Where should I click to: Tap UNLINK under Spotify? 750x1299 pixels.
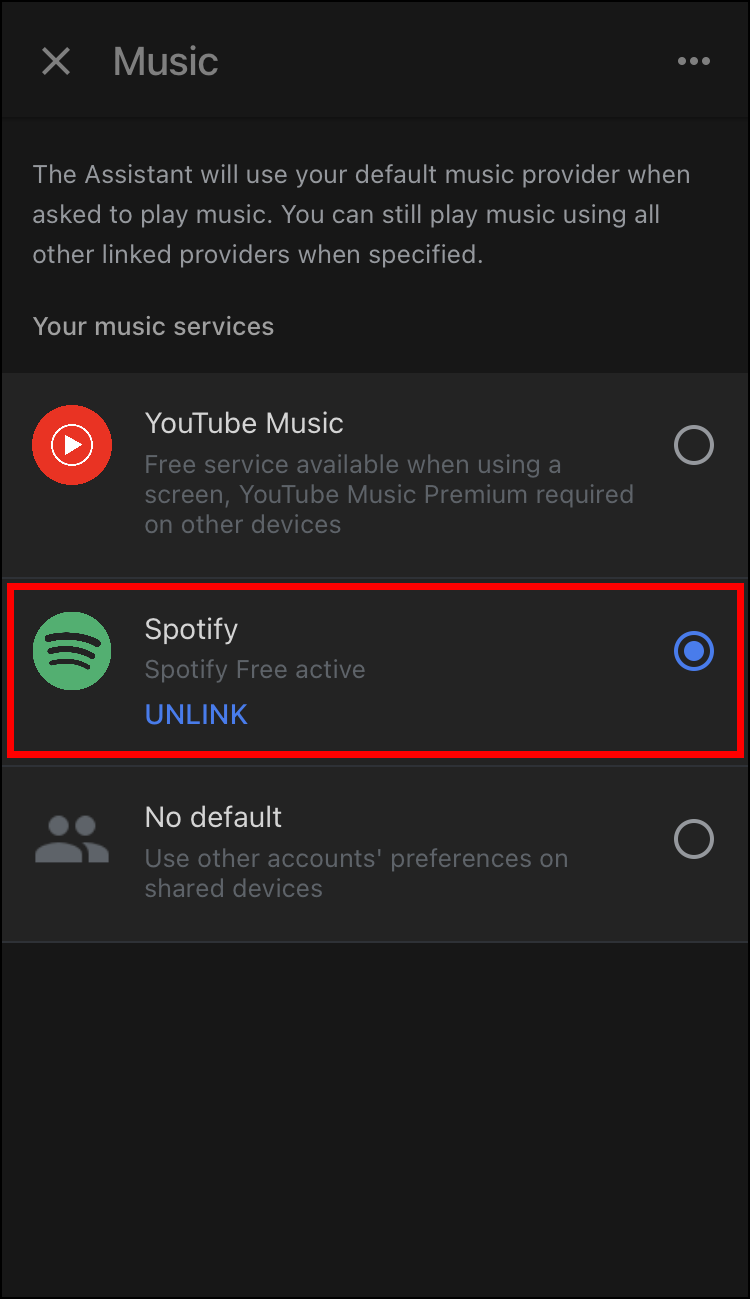196,714
